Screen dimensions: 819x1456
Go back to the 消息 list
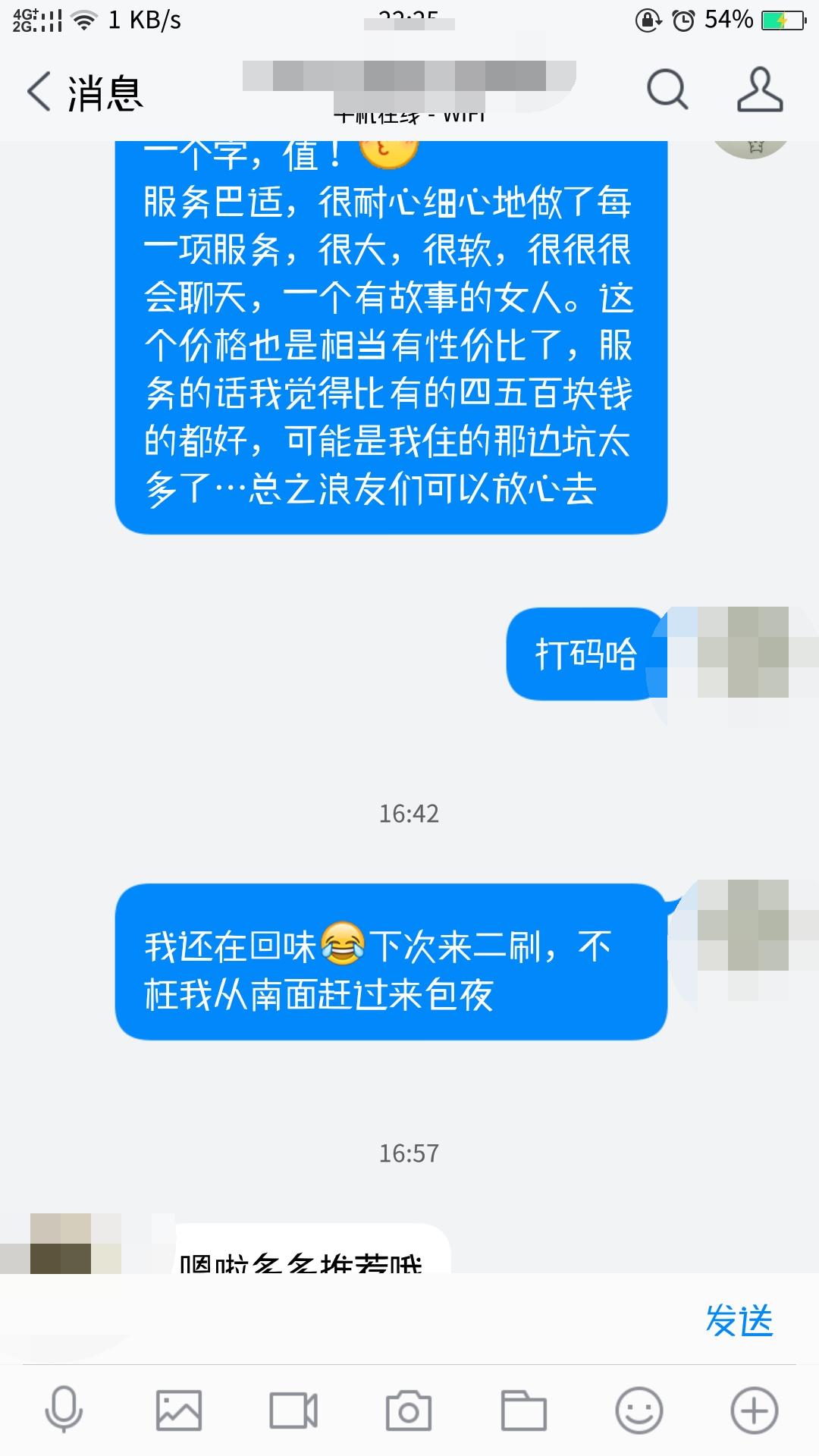pos(83,93)
